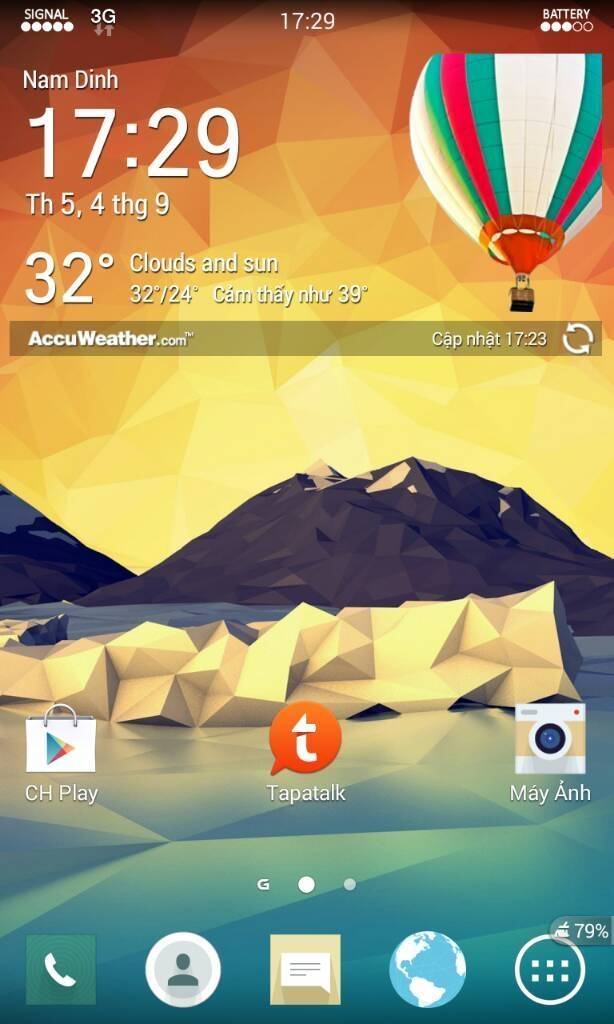The width and height of the screenshot is (614, 1024).
Task: Go to the Google page indicator
Action: 264,884
